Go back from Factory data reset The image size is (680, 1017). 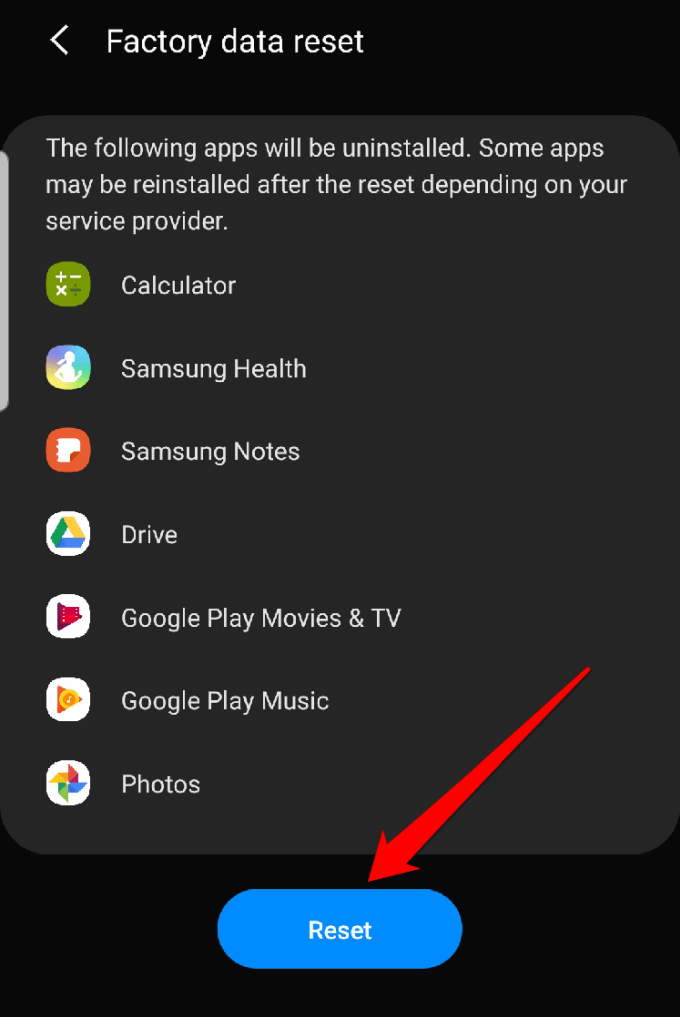pyautogui.click(x=60, y=41)
